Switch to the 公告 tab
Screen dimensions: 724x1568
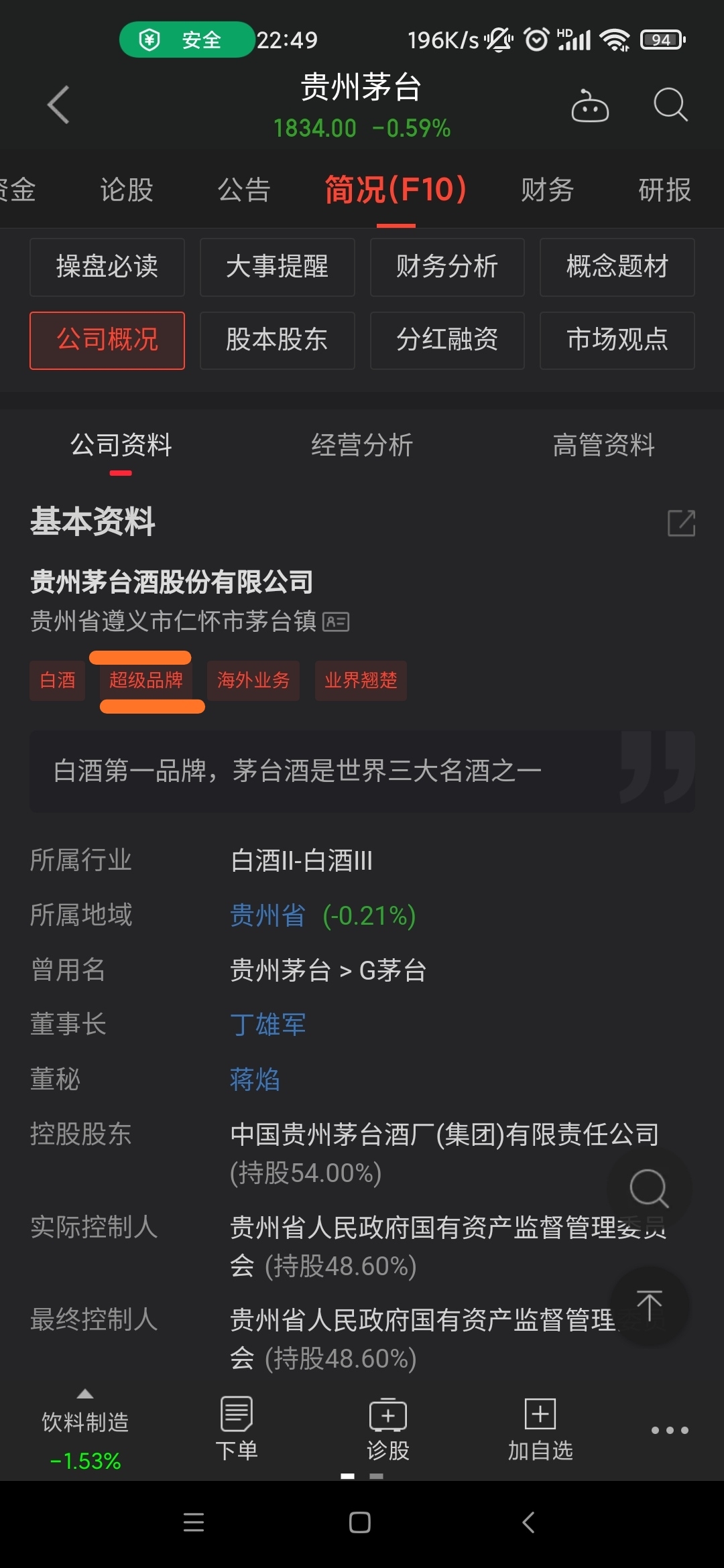(244, 190)
